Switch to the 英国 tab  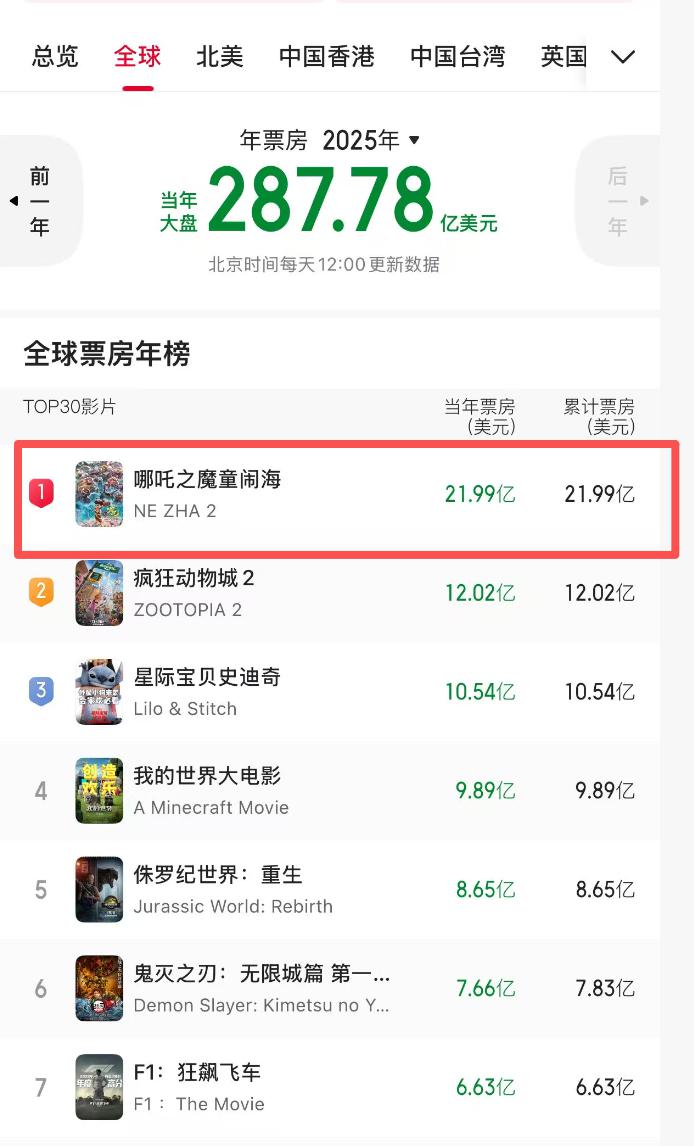point(563,57)
